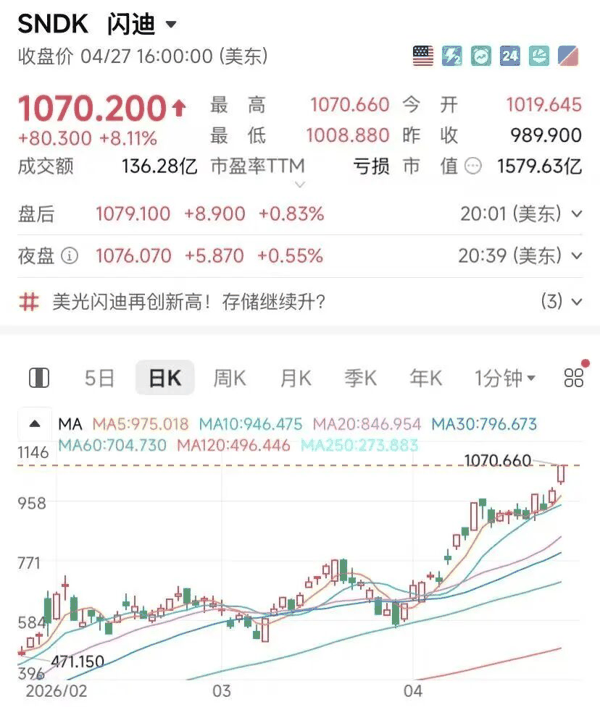View the 月K monthly chart
Image resolution: width=600 pixels, height=707 pixels.
[295, 377]
